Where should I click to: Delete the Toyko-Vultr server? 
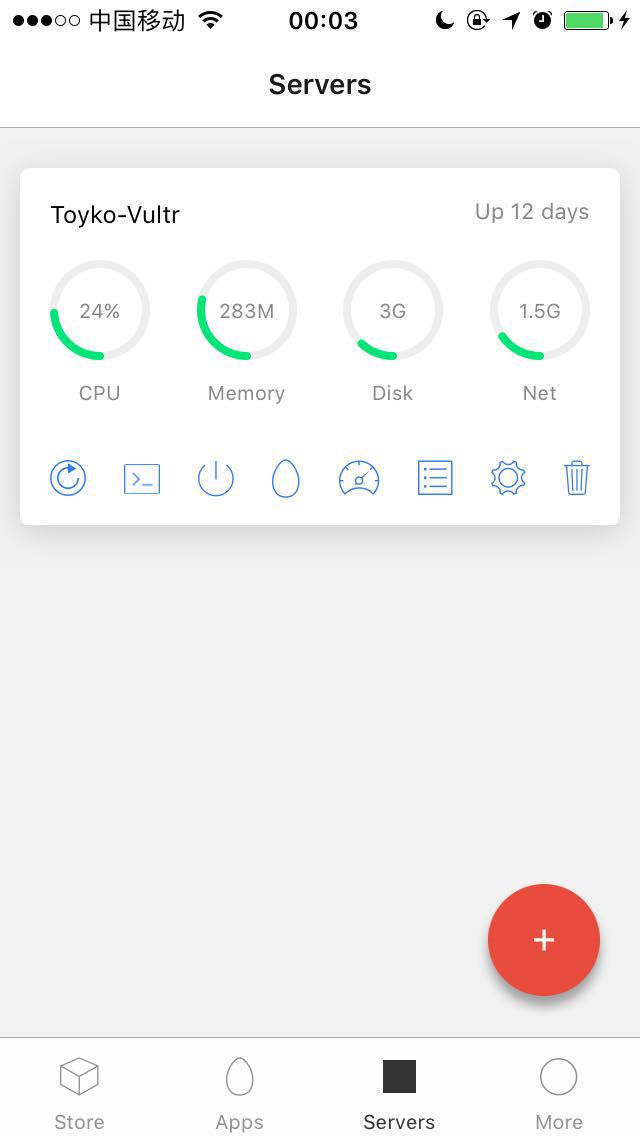tap(576, 478)
